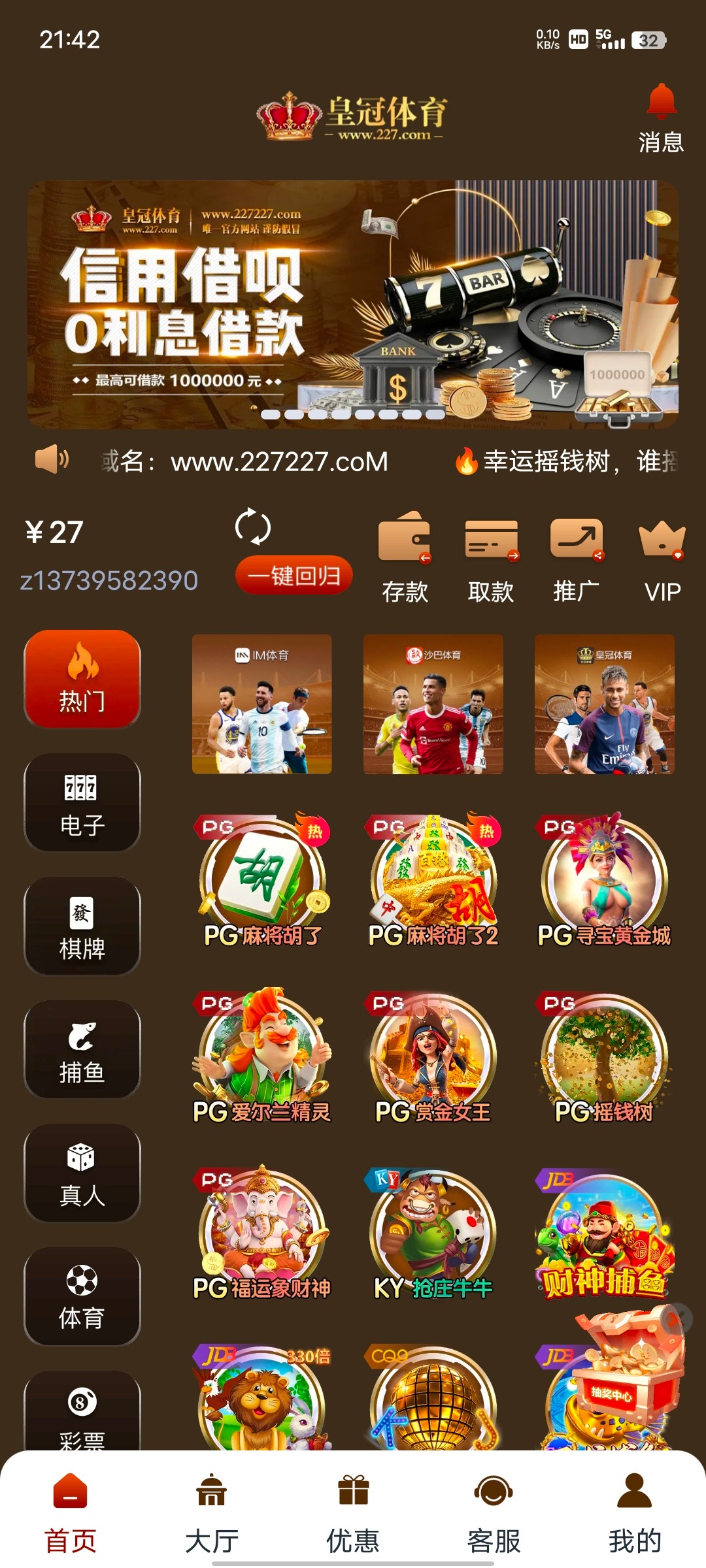Open the 沙巴体育 tile

433,704
